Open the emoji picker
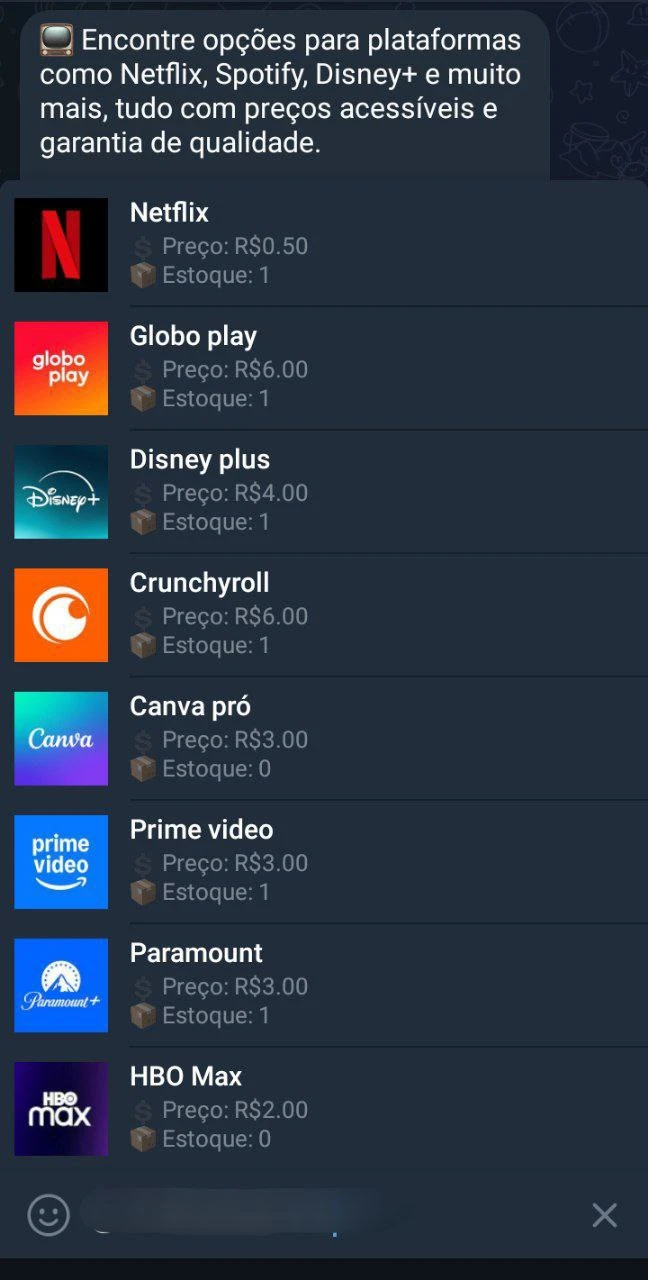Image resolution: width=648 pixels, height=1280 pixels. (48, 1215)
